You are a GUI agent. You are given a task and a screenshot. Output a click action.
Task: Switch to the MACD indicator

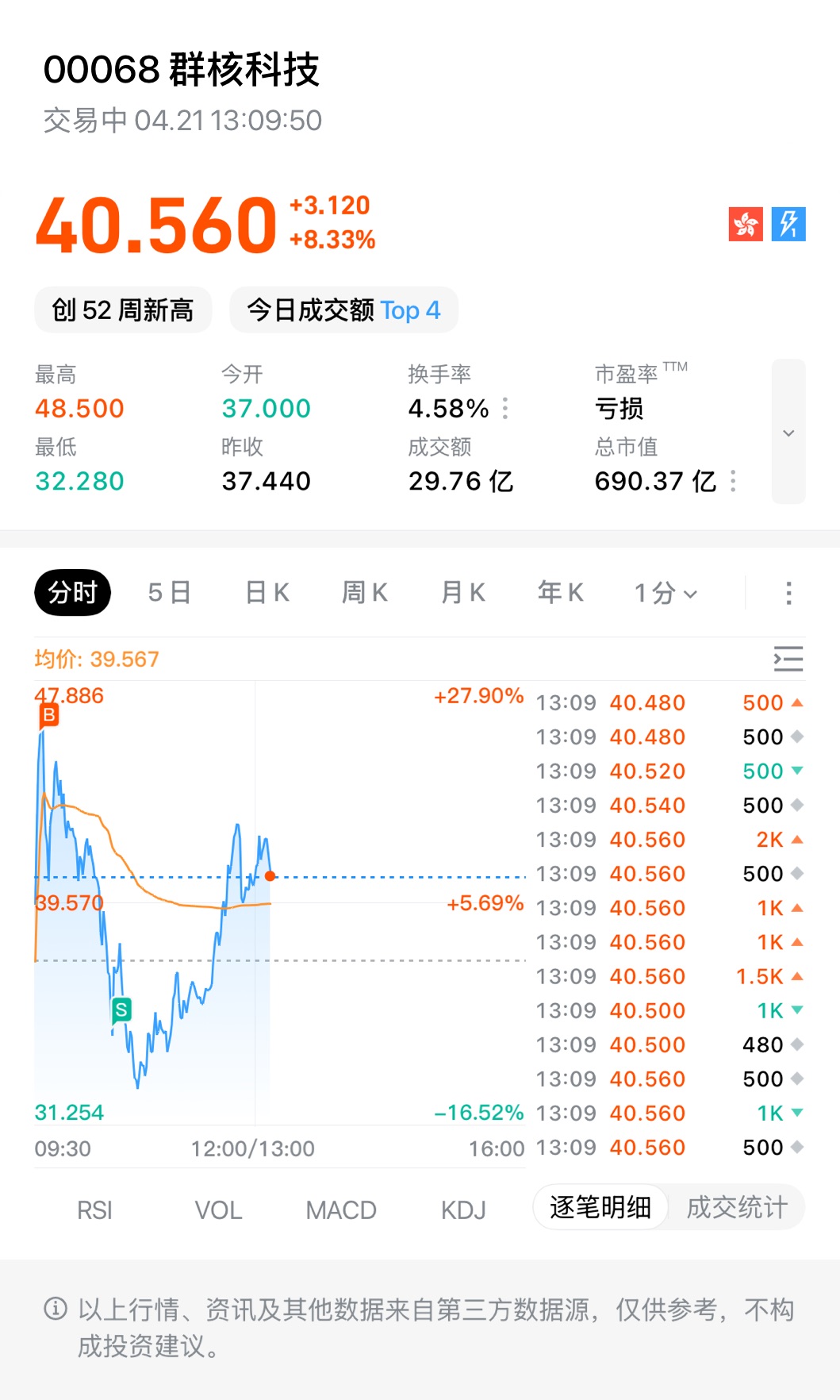(x=341, y=1210)
